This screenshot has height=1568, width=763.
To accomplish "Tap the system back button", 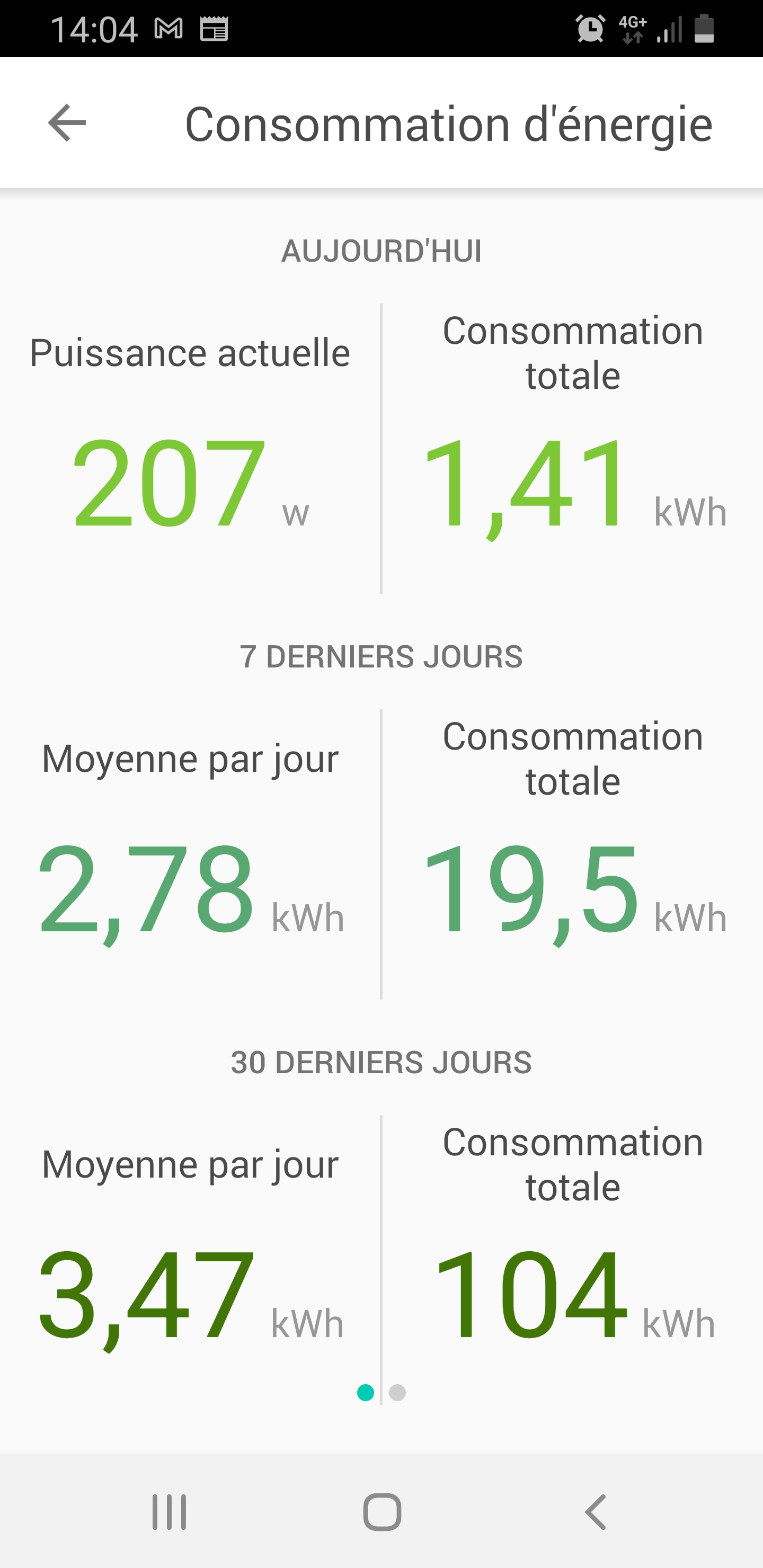I will 595,1511.
